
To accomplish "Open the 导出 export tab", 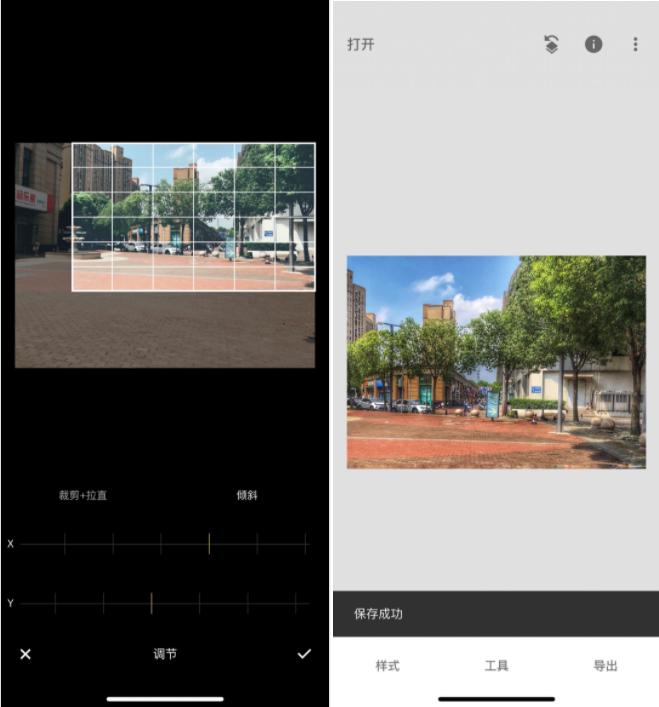I will pos(605,666).
